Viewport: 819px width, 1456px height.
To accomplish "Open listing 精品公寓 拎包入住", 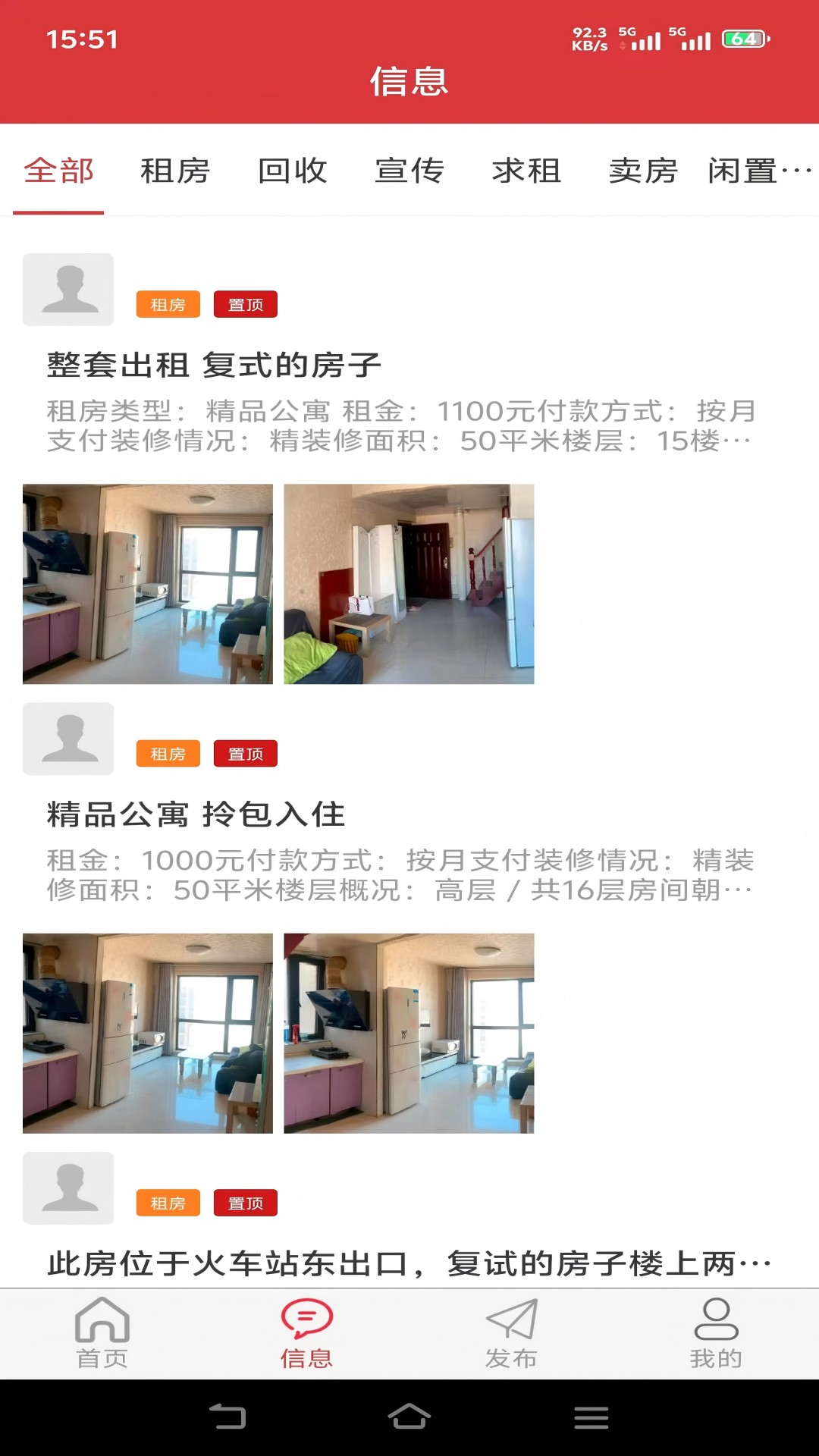I will (x=196, y=814).
